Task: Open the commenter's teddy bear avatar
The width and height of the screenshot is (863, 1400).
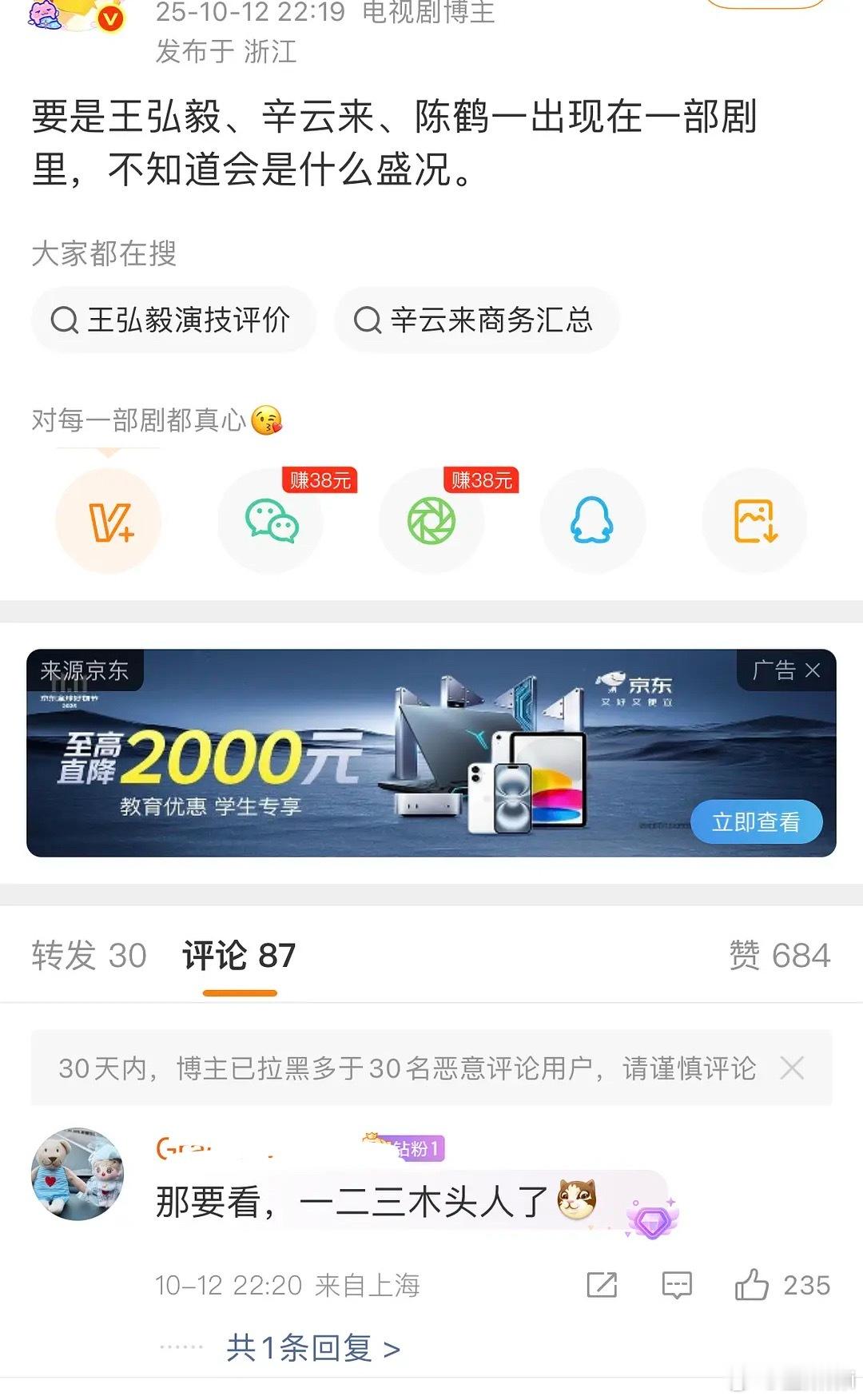Action: click(78, 1174)
